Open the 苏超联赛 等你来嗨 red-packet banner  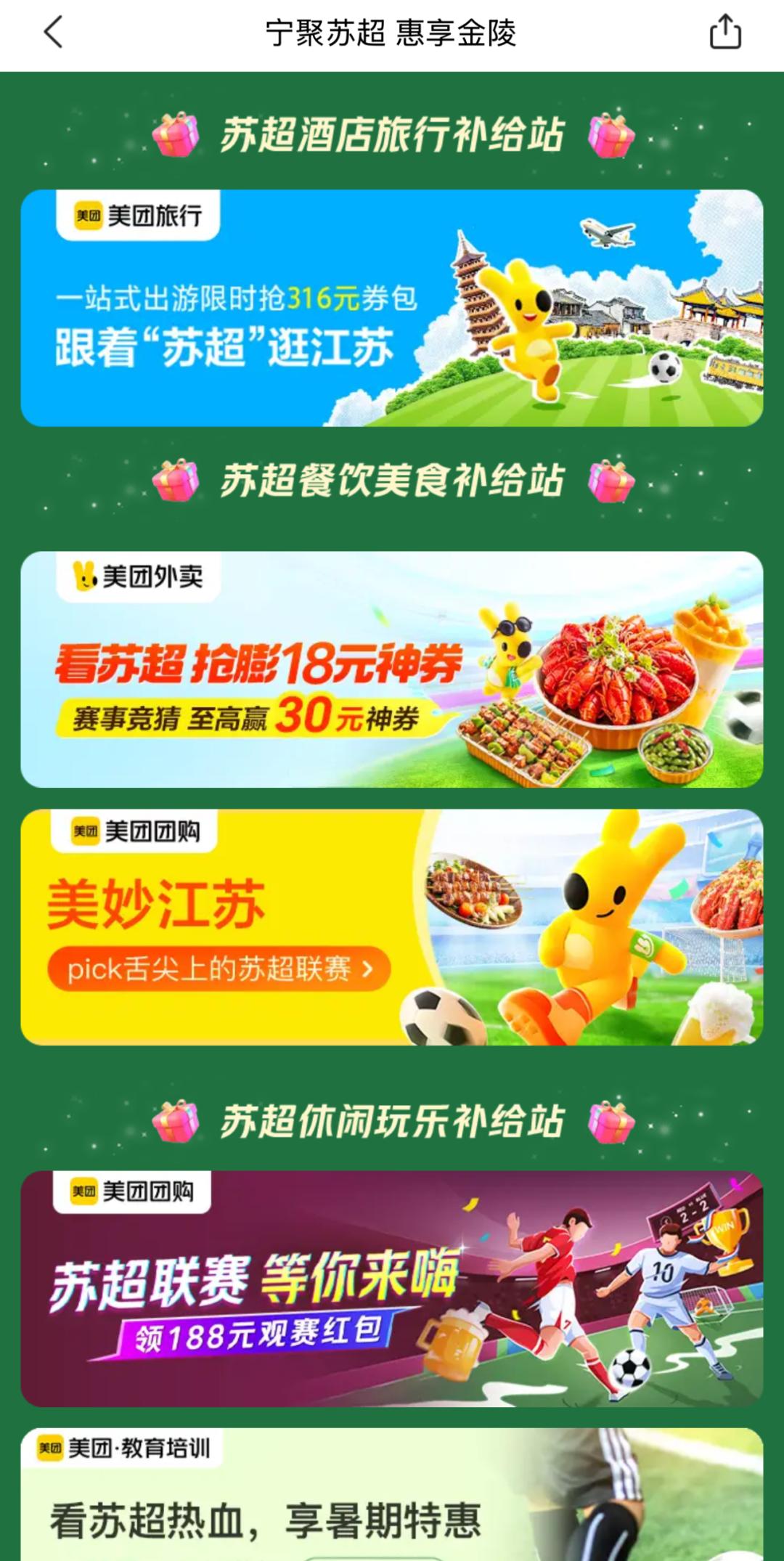click(x=392, y=1289)
